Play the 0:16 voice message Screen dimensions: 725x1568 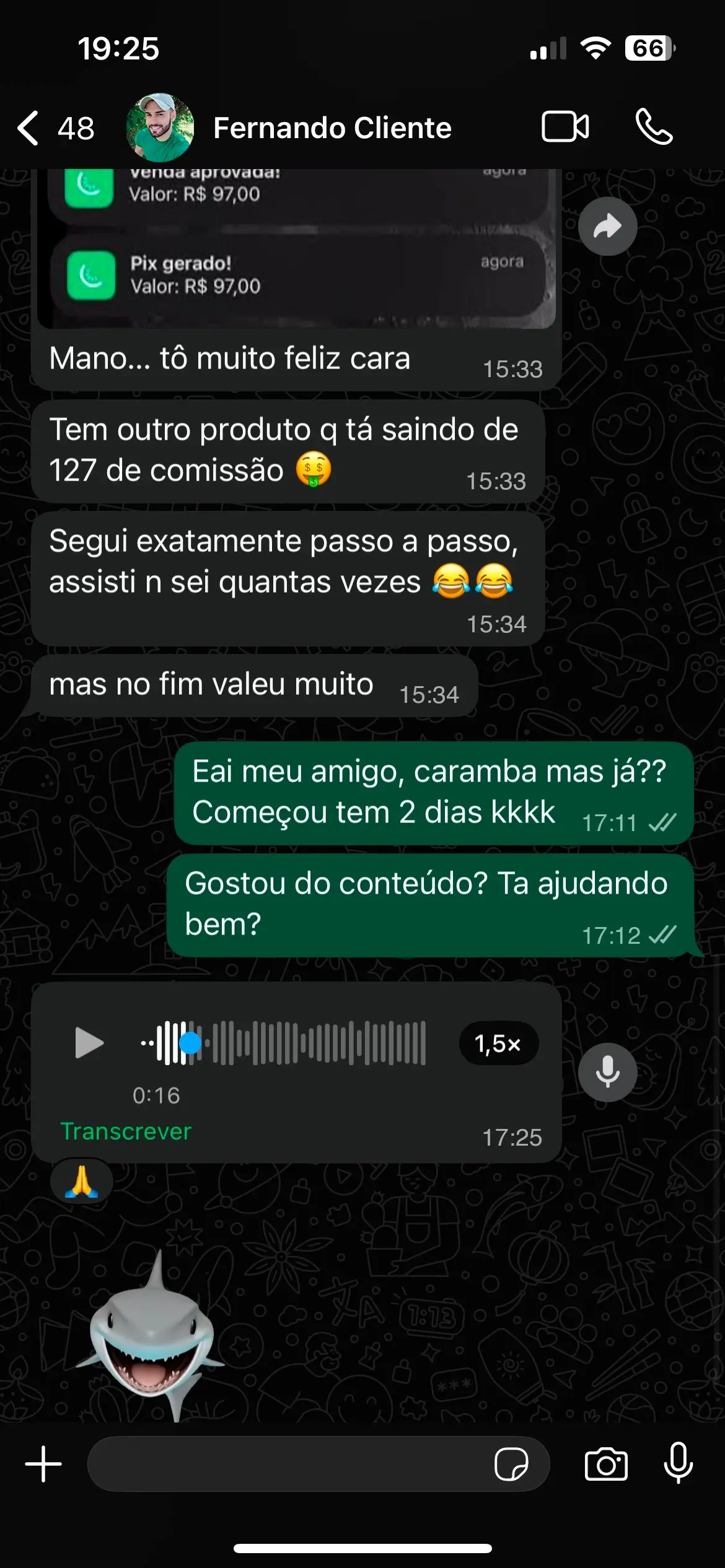point(89,1043)
